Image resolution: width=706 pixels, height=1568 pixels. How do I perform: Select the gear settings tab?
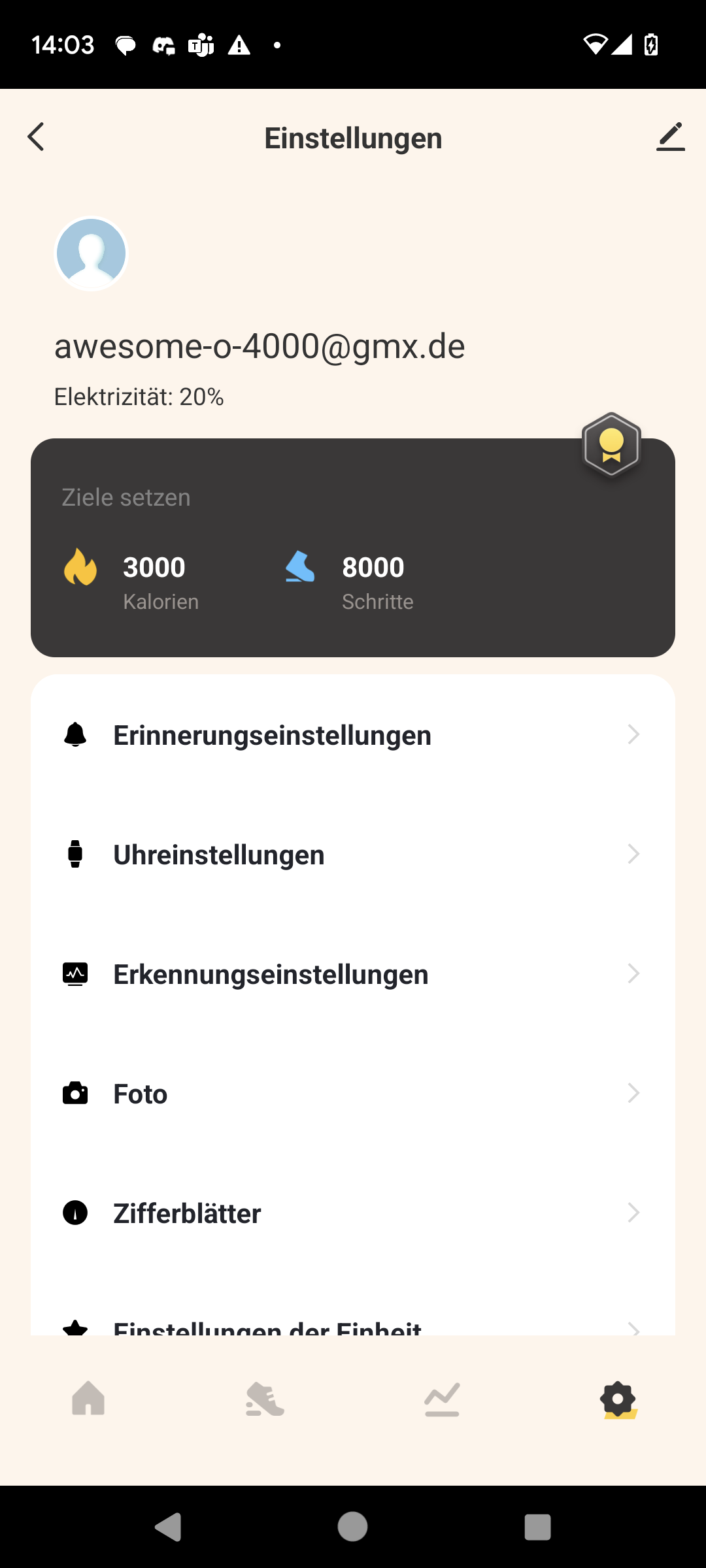(618, 1399)
